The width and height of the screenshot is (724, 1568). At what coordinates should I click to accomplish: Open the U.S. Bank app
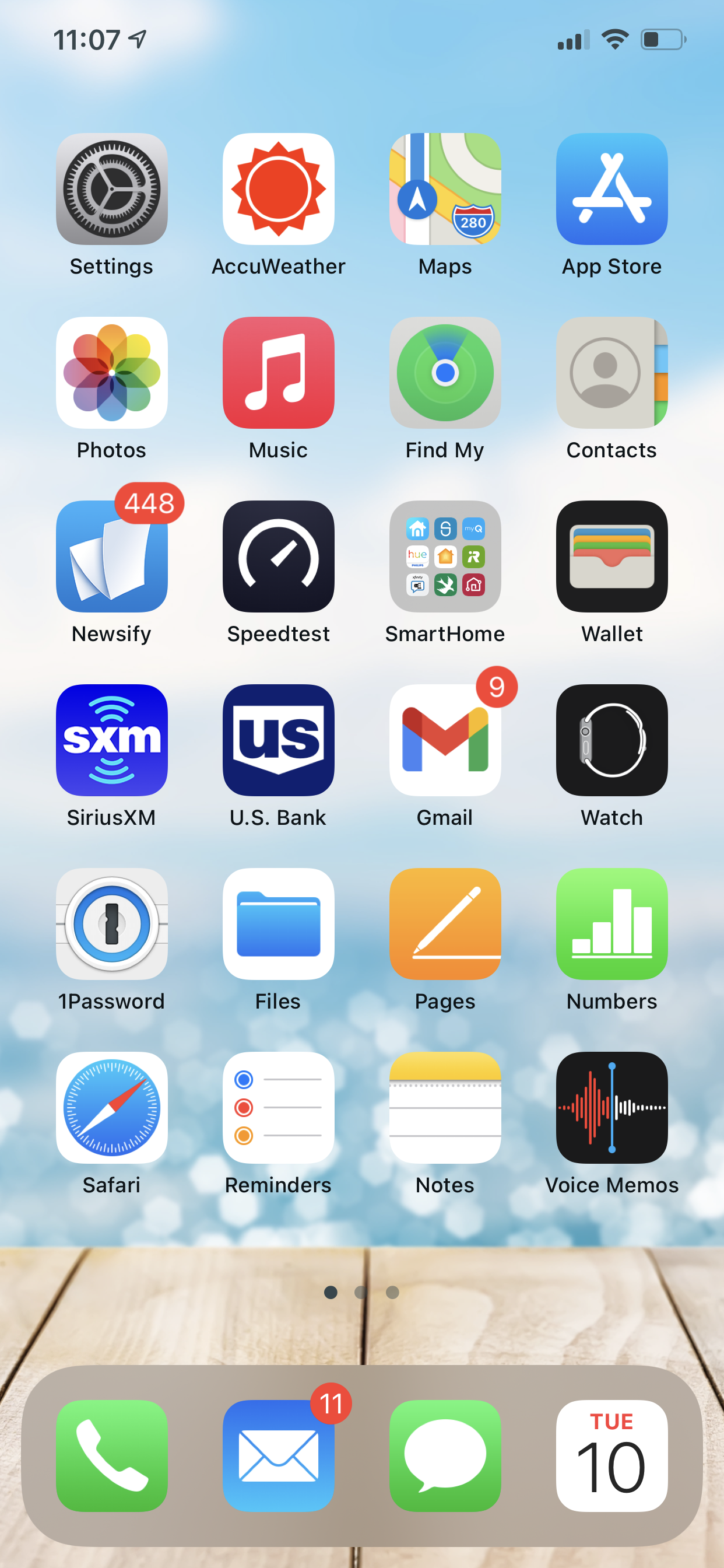point(278,741)
